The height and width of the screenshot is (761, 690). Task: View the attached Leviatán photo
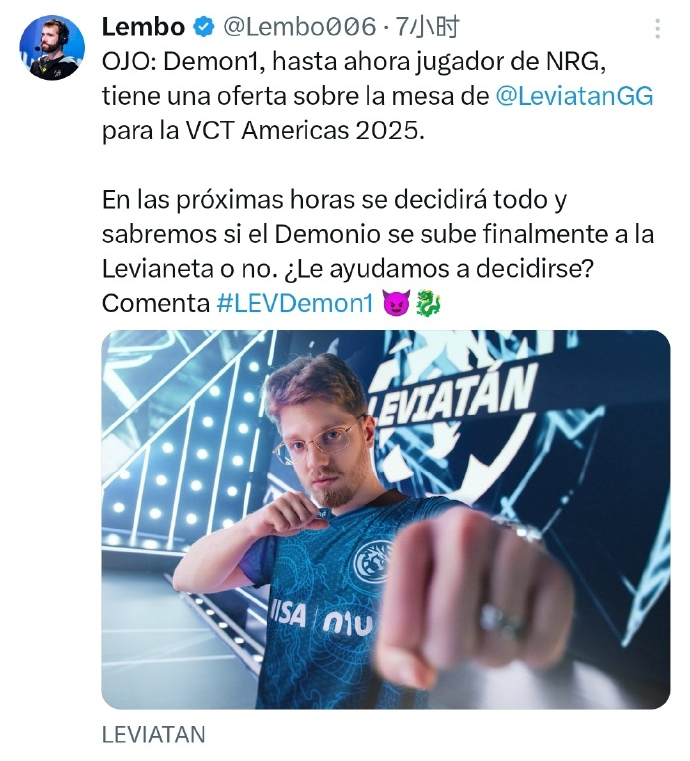[x=385, y=519]
